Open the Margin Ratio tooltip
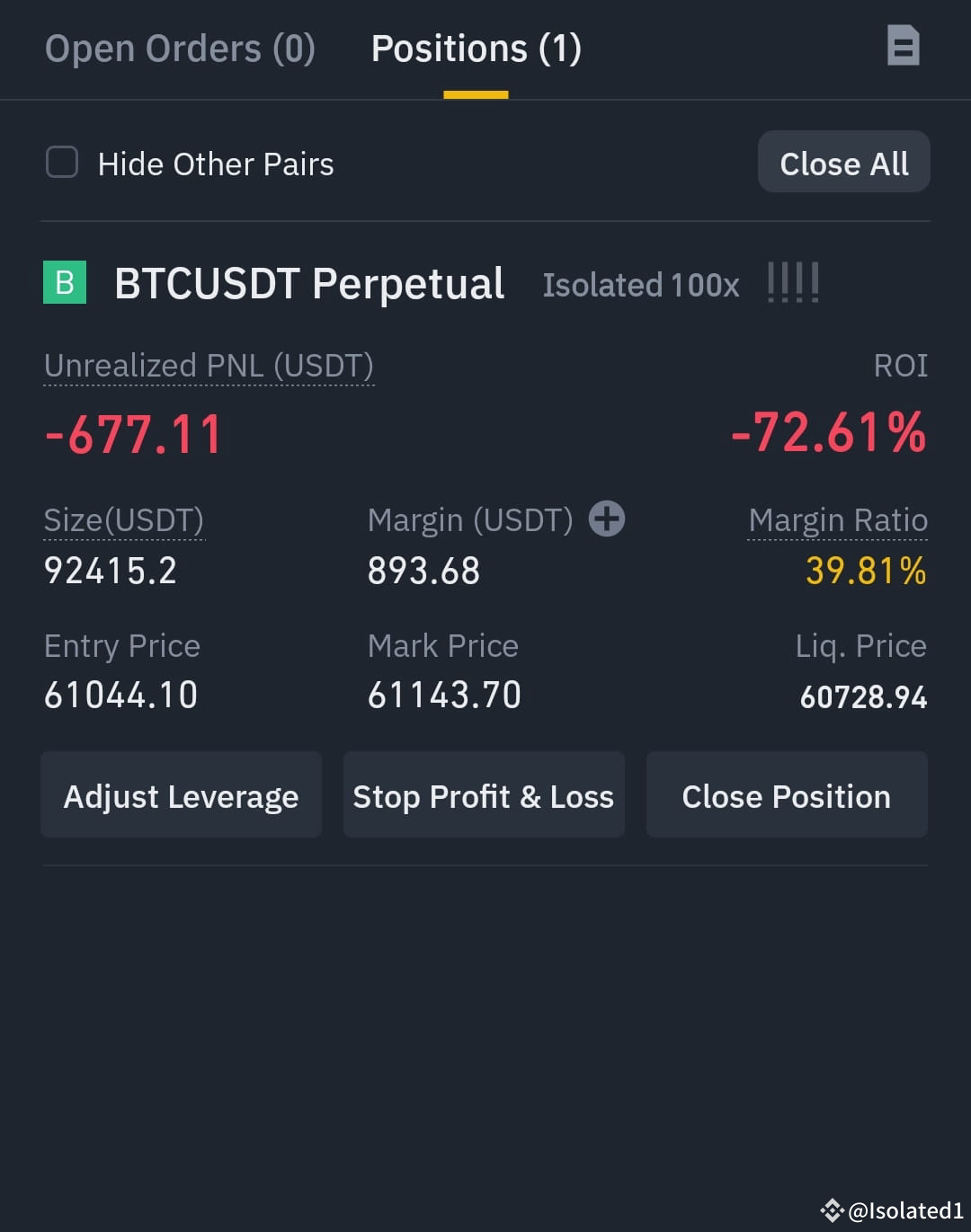 tap(838, 519)
